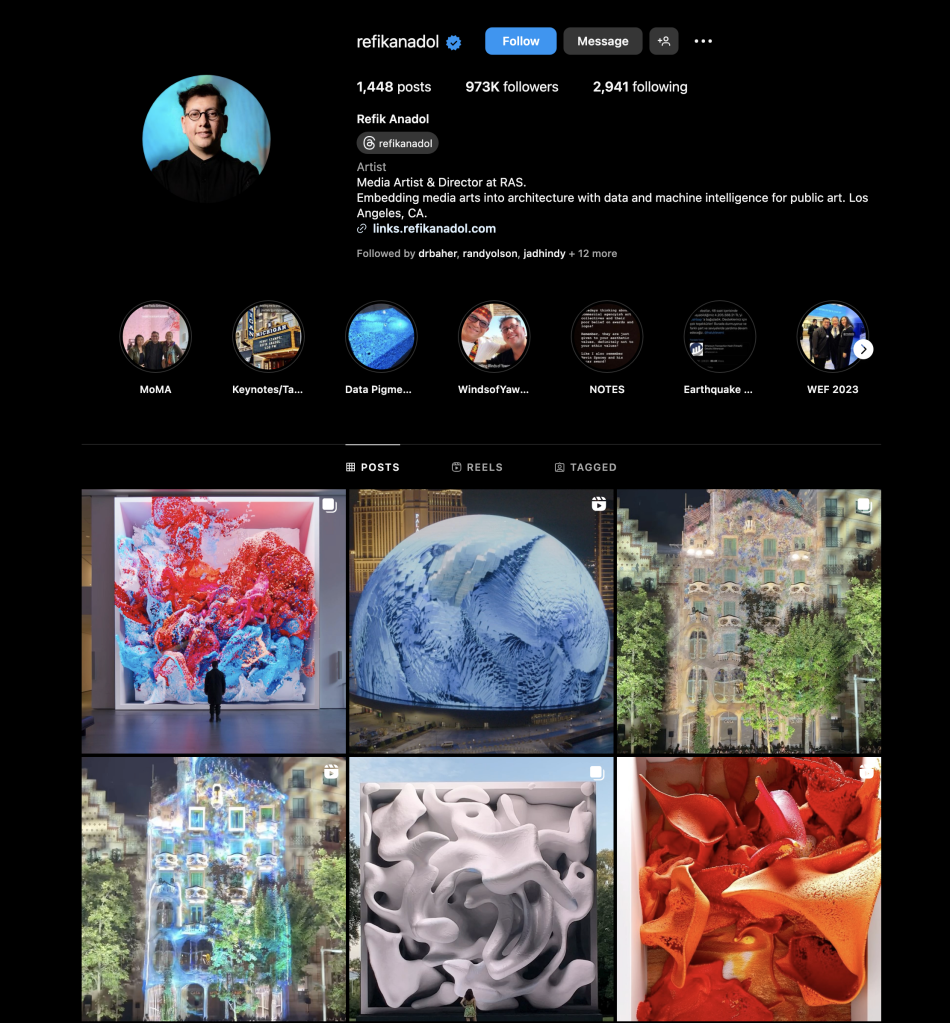Viewport: 950px width, 1023px height.
Task: Switch to the Tagged tab
Action: [x=586, y=467]
